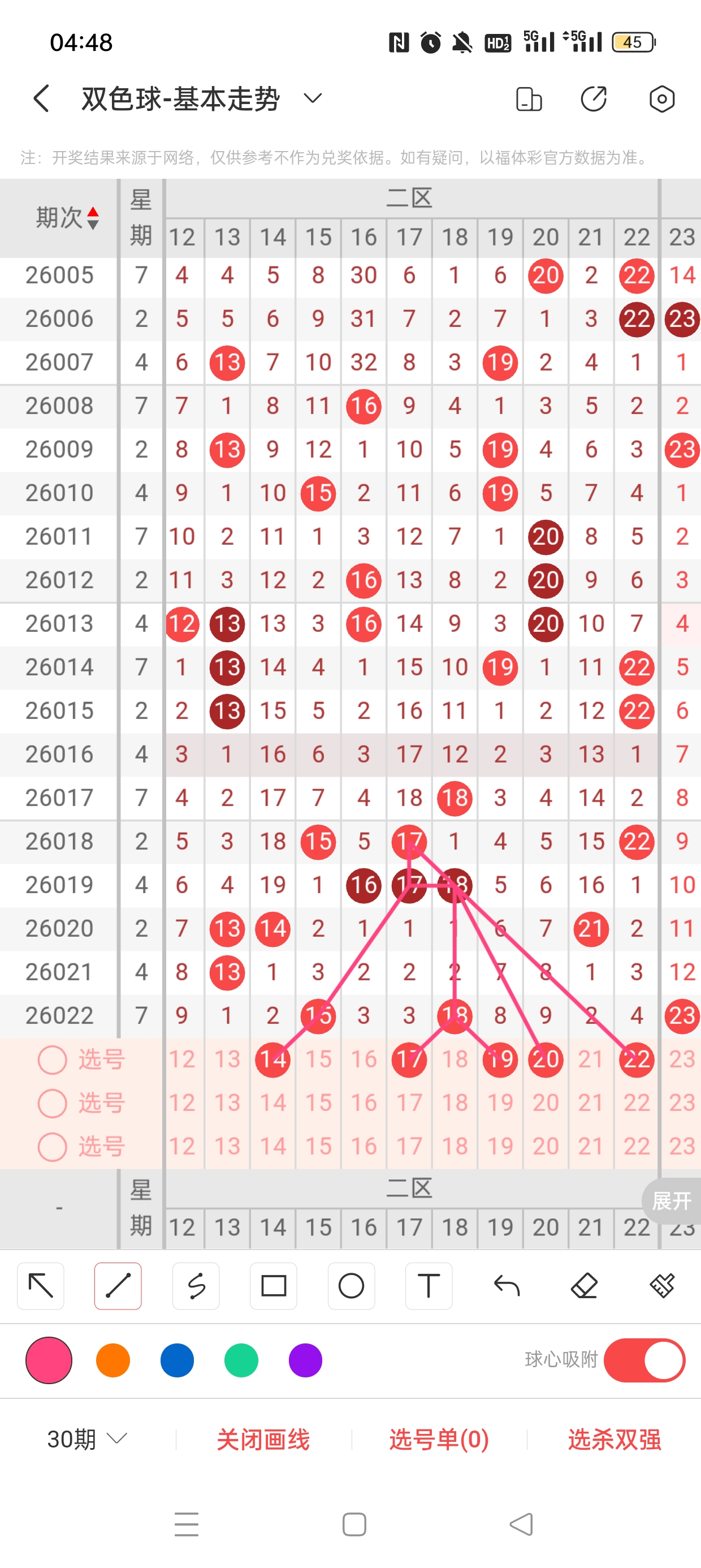
Task: Undo the last drawn line
Action: (507, 1286)
